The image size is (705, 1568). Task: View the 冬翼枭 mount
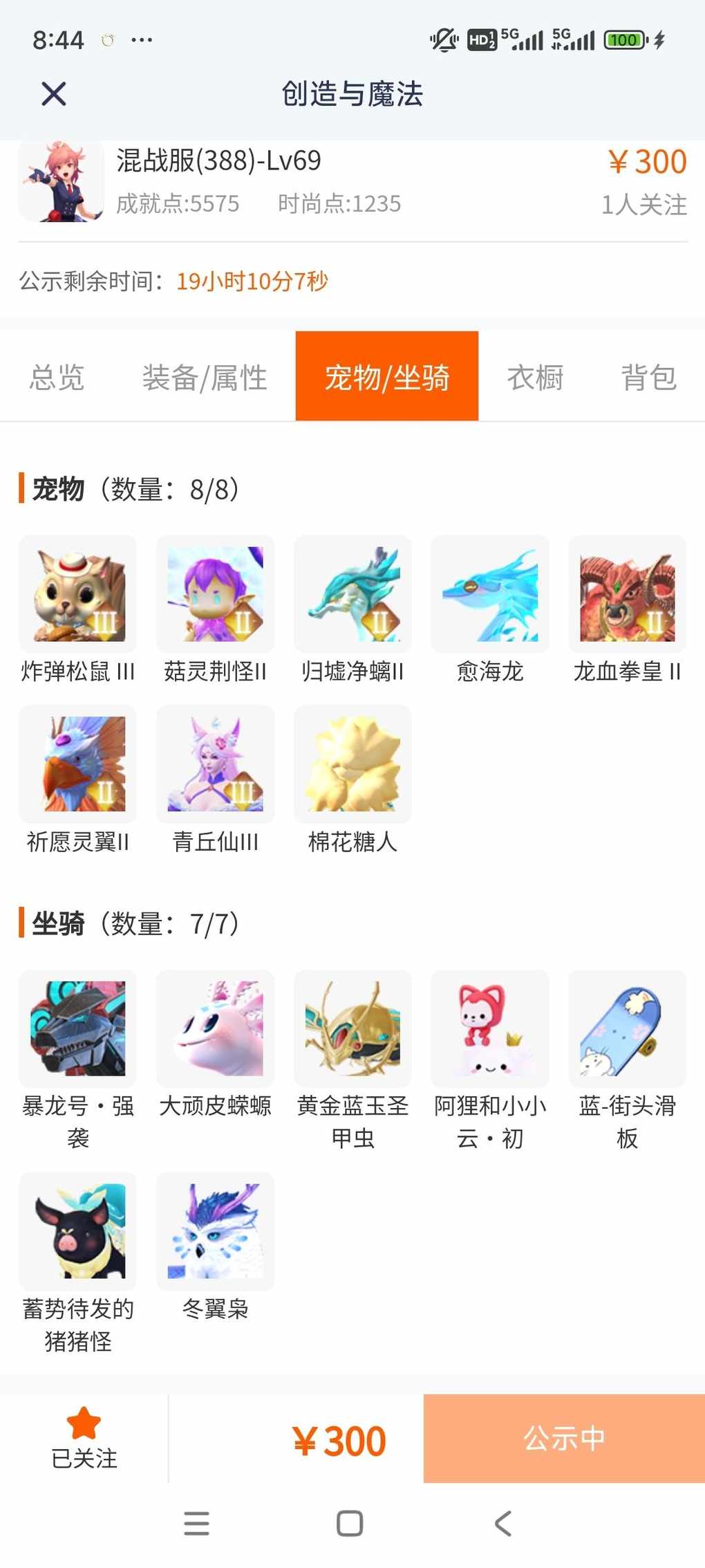pyautogui.click(x=215, y=1231)
